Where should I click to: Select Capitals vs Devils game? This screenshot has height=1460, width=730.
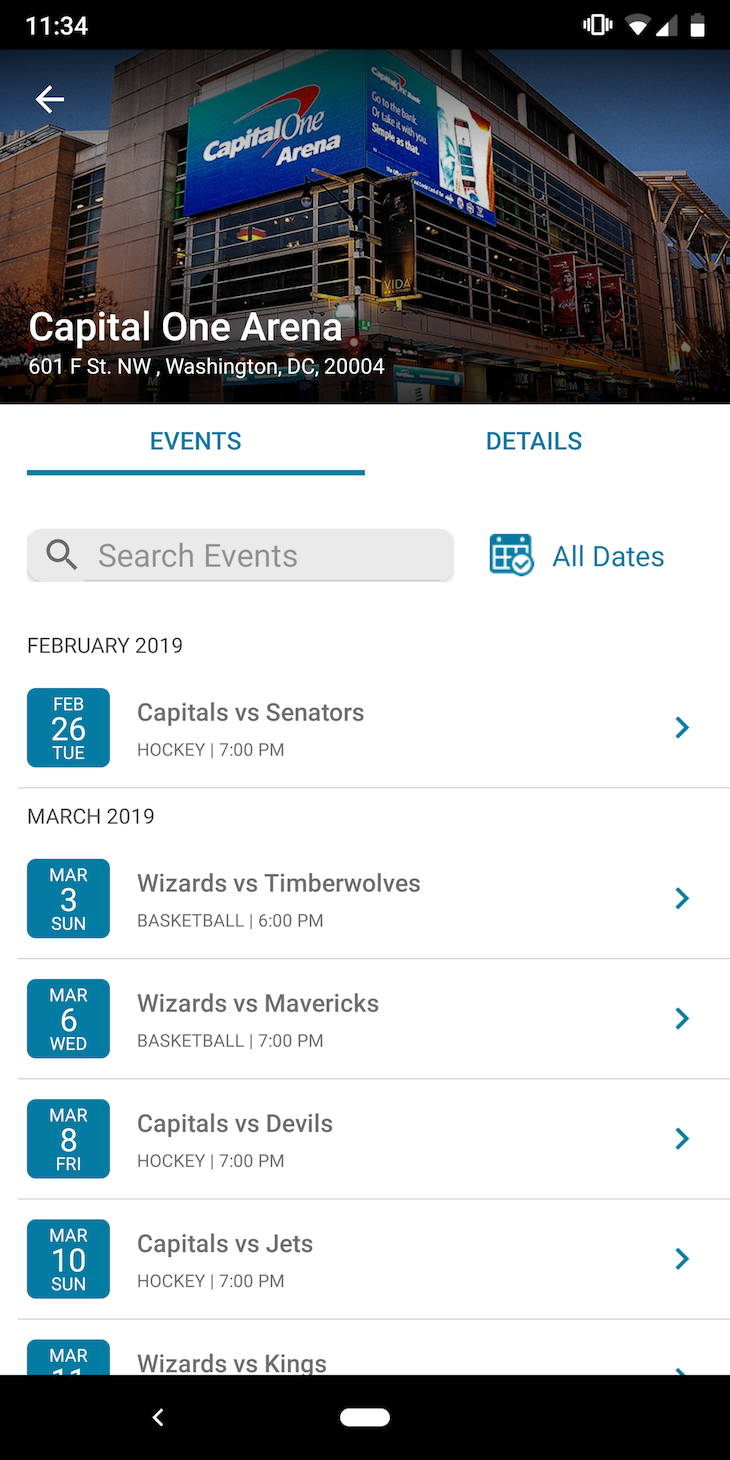pos(365,1139)
